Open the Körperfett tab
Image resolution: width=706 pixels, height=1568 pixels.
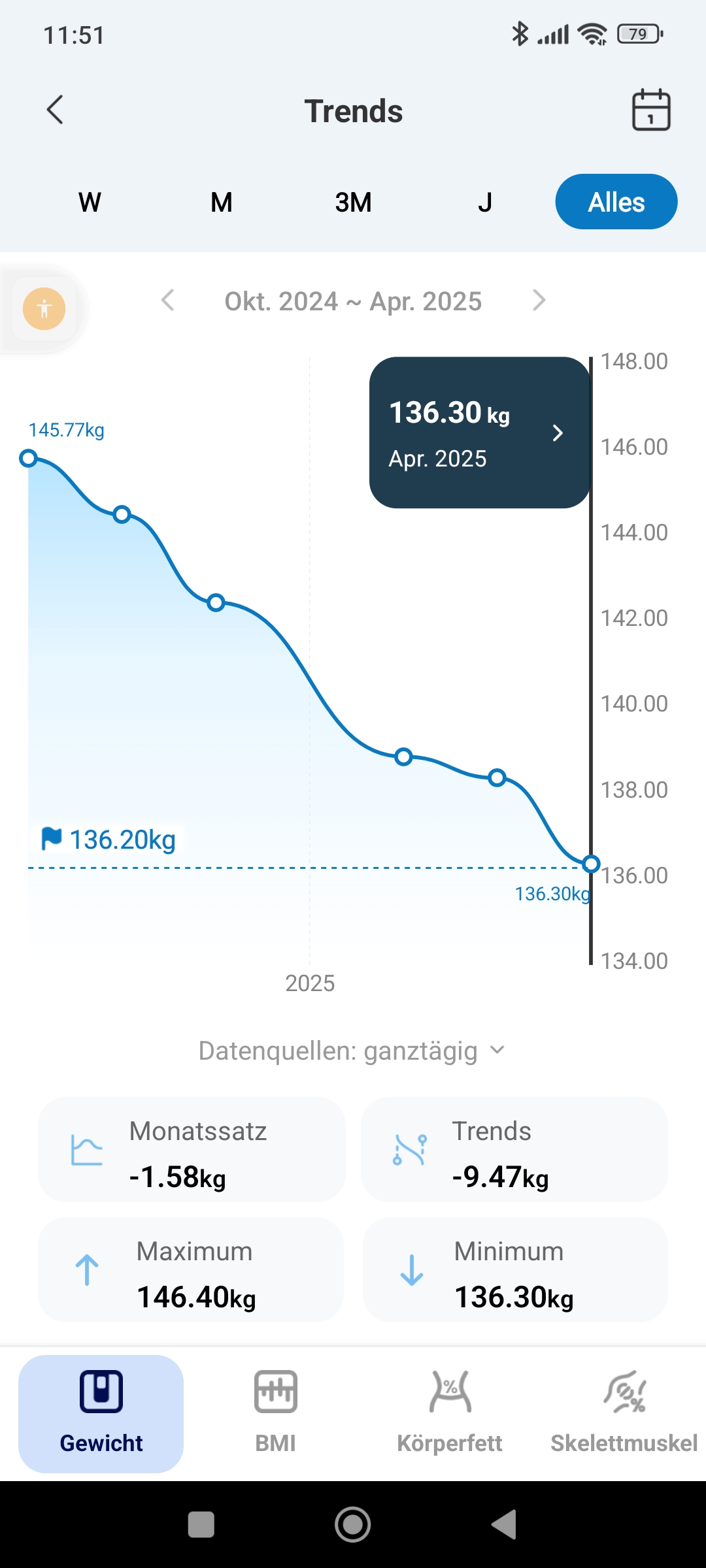450,1413
